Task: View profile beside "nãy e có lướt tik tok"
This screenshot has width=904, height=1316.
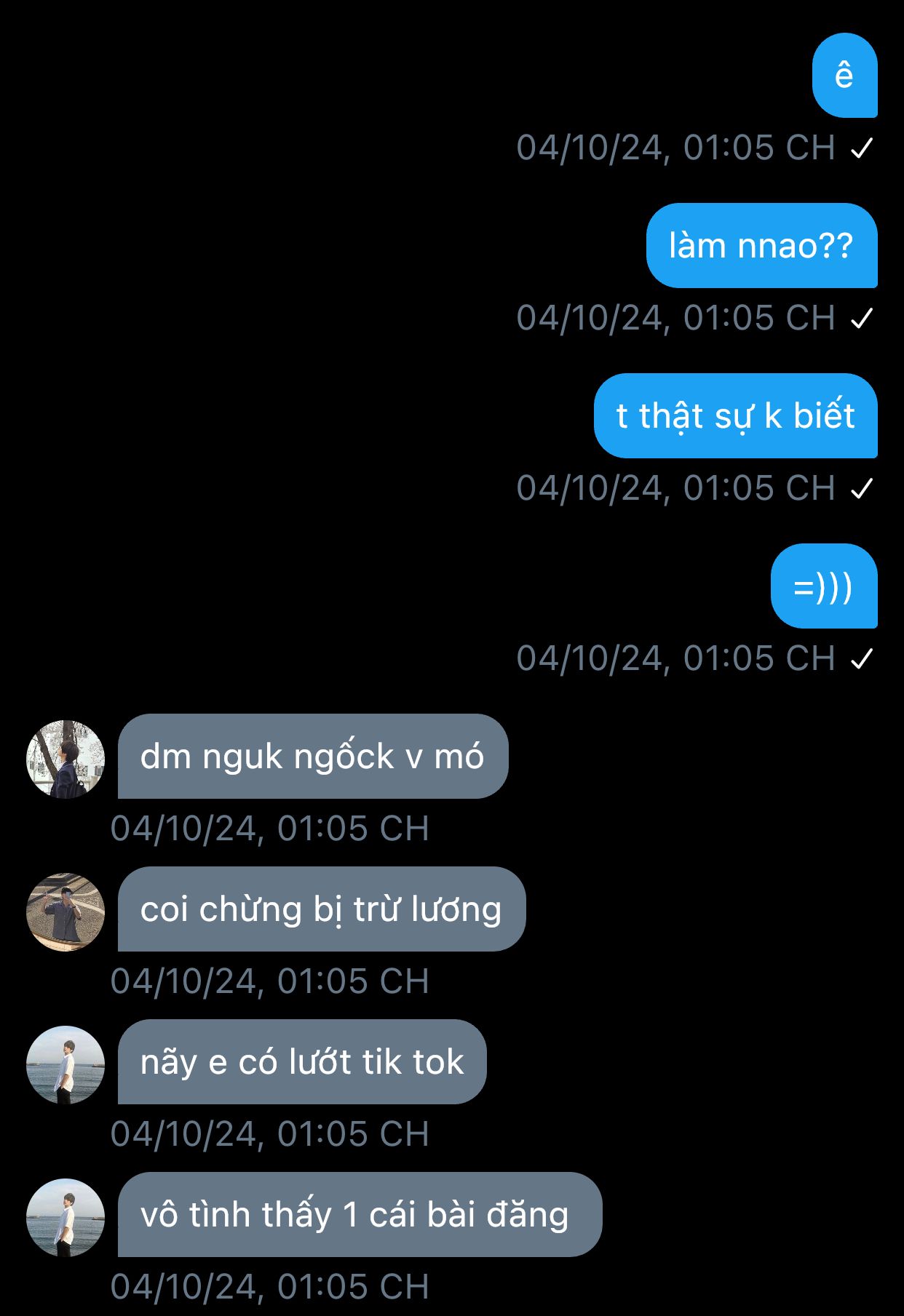Action: [66, 1064]
